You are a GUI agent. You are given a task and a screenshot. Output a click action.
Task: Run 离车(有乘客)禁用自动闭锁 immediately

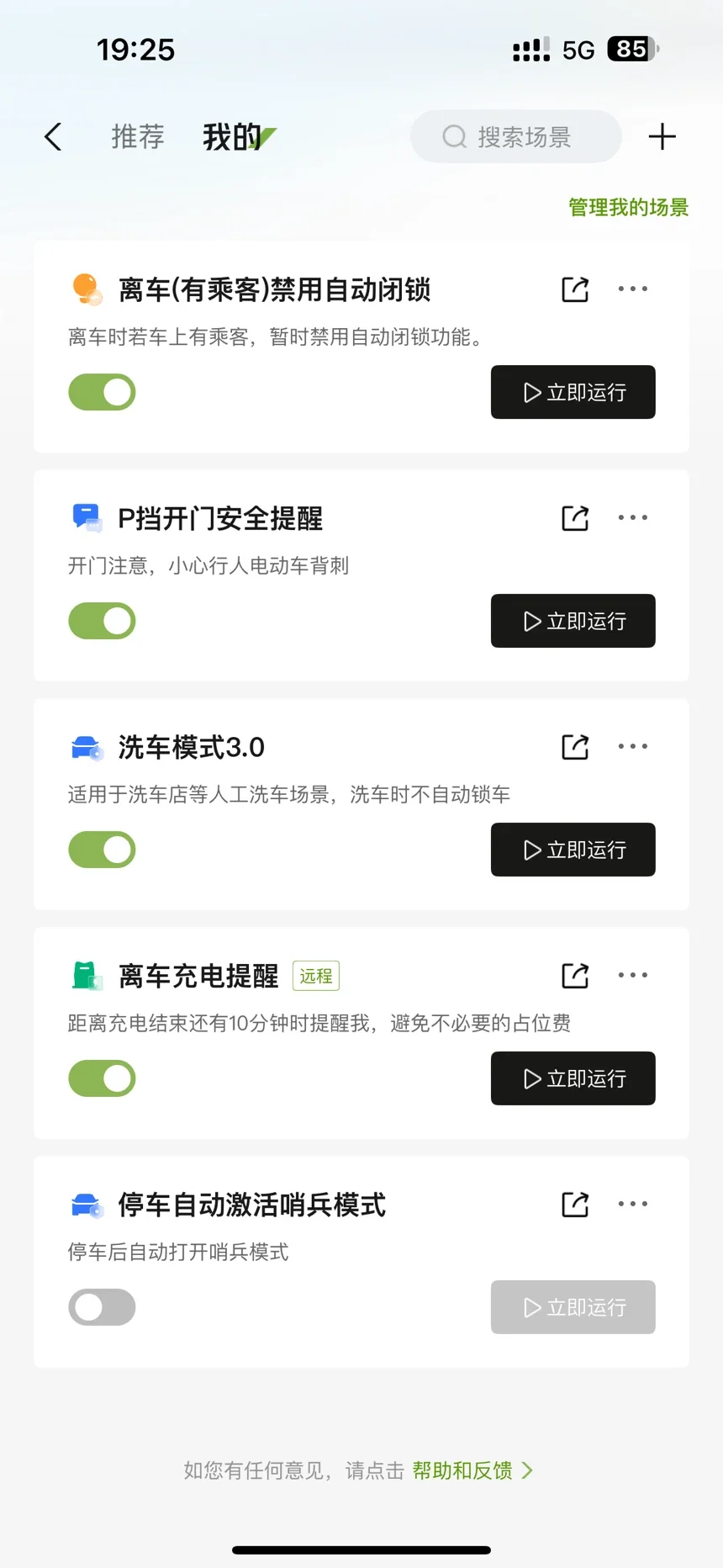coord(573,392)
